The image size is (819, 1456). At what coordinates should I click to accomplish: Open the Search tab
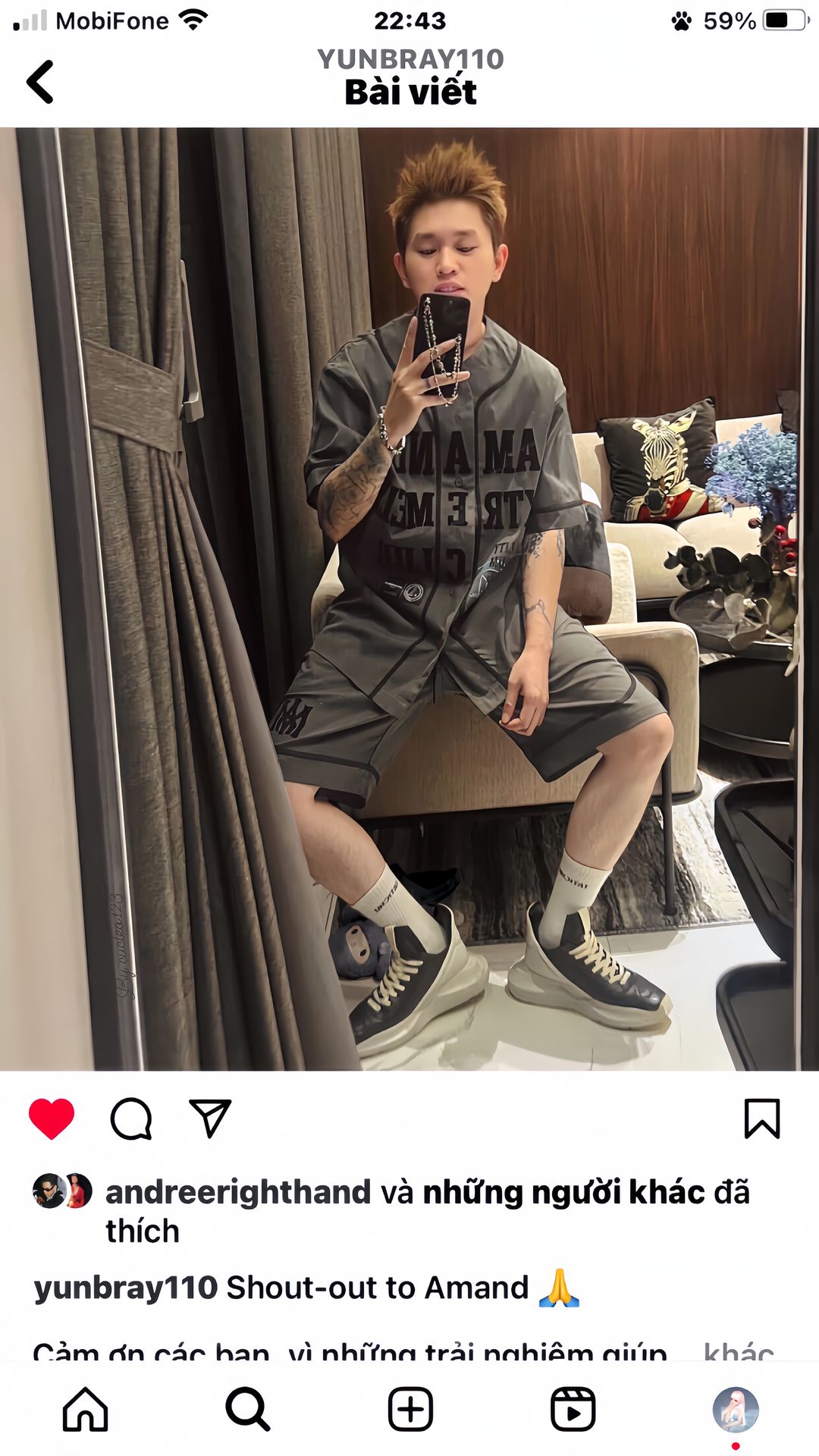click(247, 1410)
